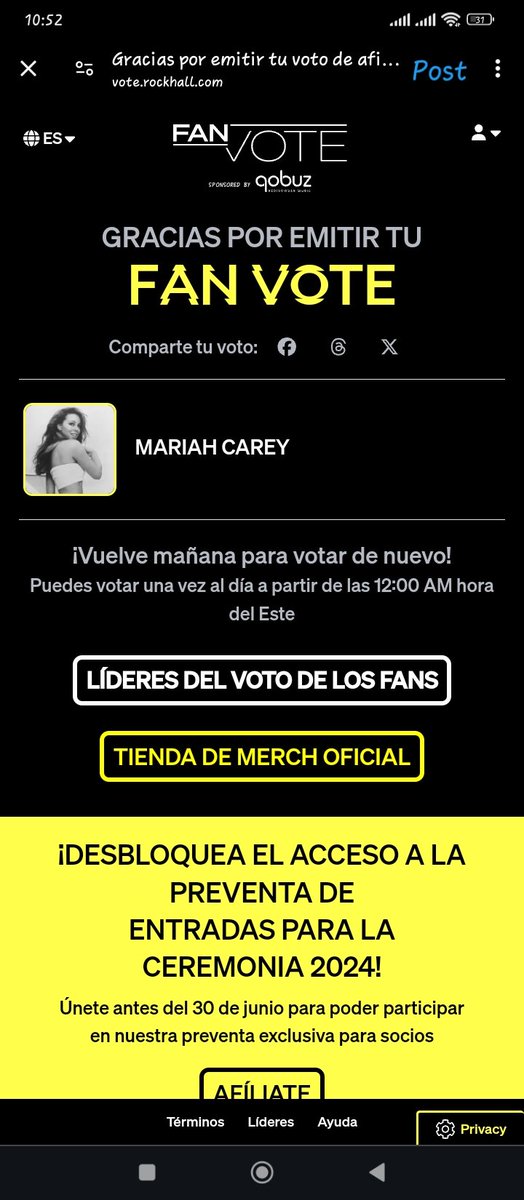Screen dimensions: 524x1200
Task: Share your vote on Threads
Action: 338,347
